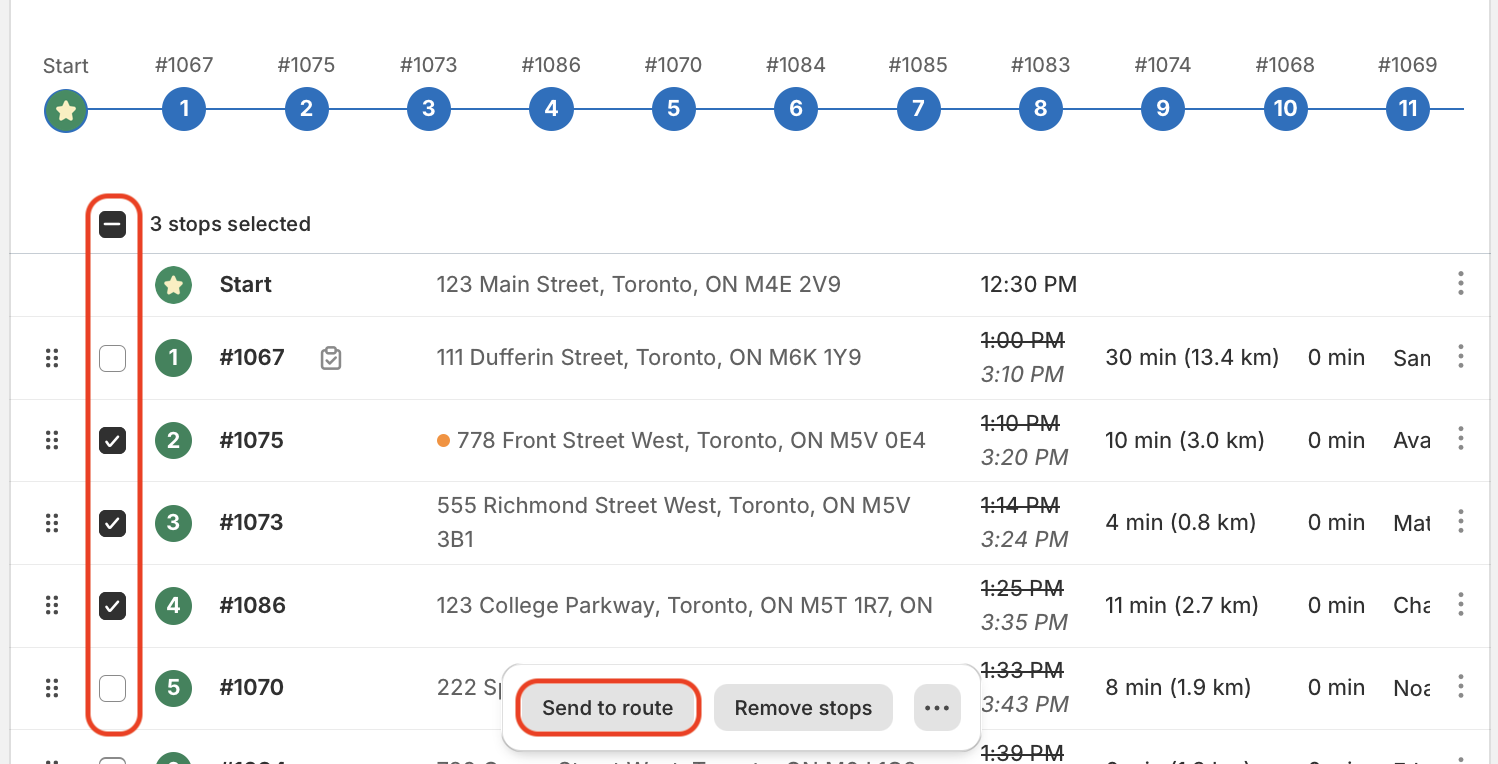Tap timeline marker 1 for #1067
This screenshot has width=1498, height=764.
coord(184,109)
